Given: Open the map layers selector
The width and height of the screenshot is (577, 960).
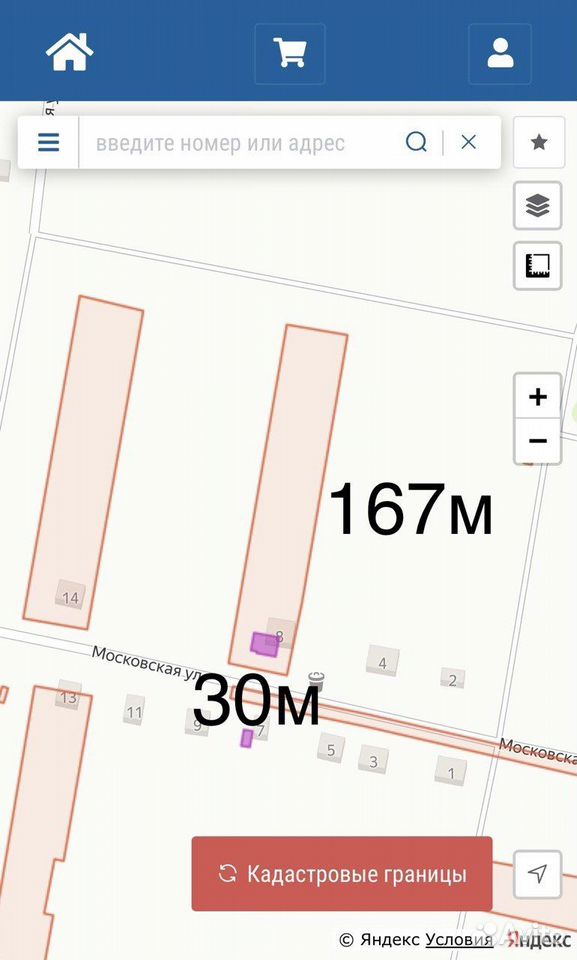Looking at the screenshot, I should pos(538,205).
